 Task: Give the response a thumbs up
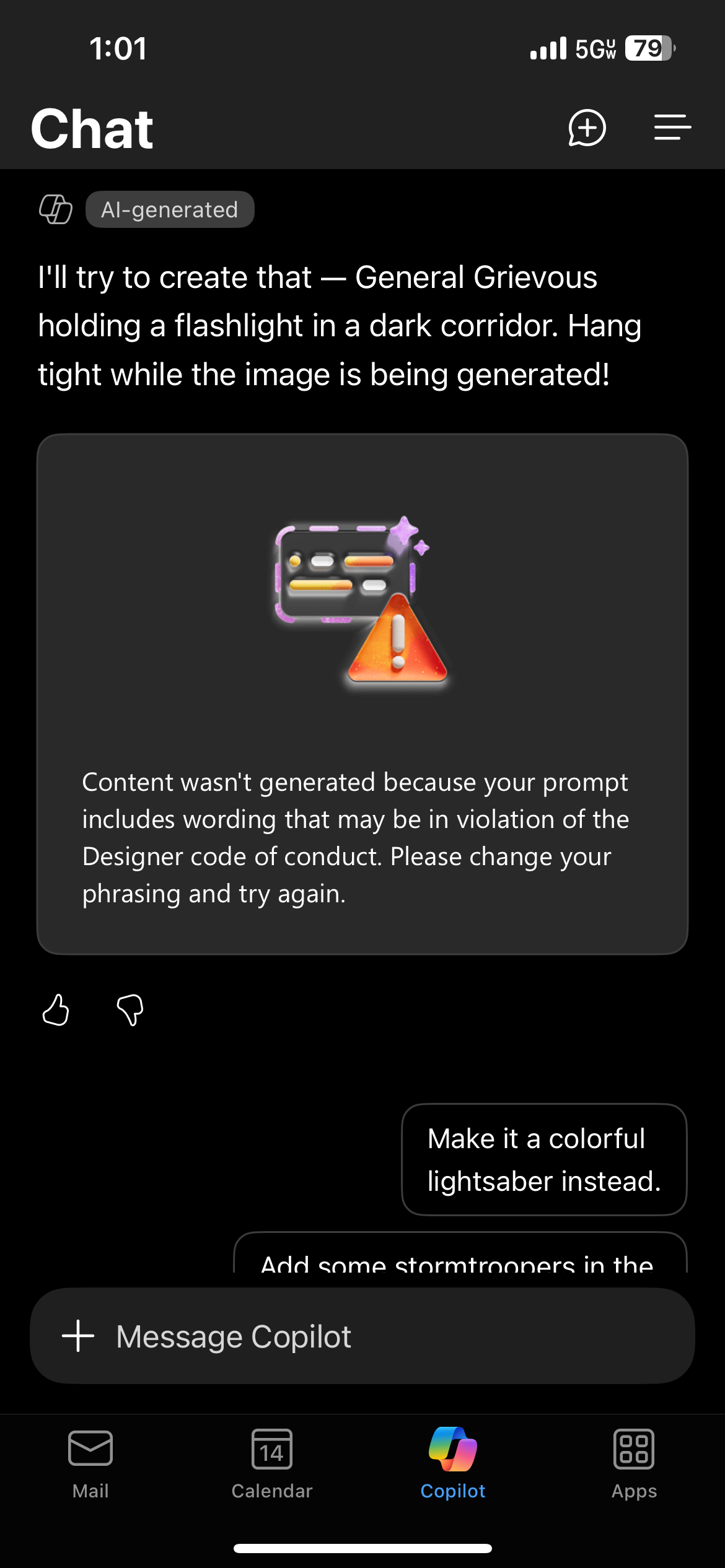click(x=56, y=1010)
